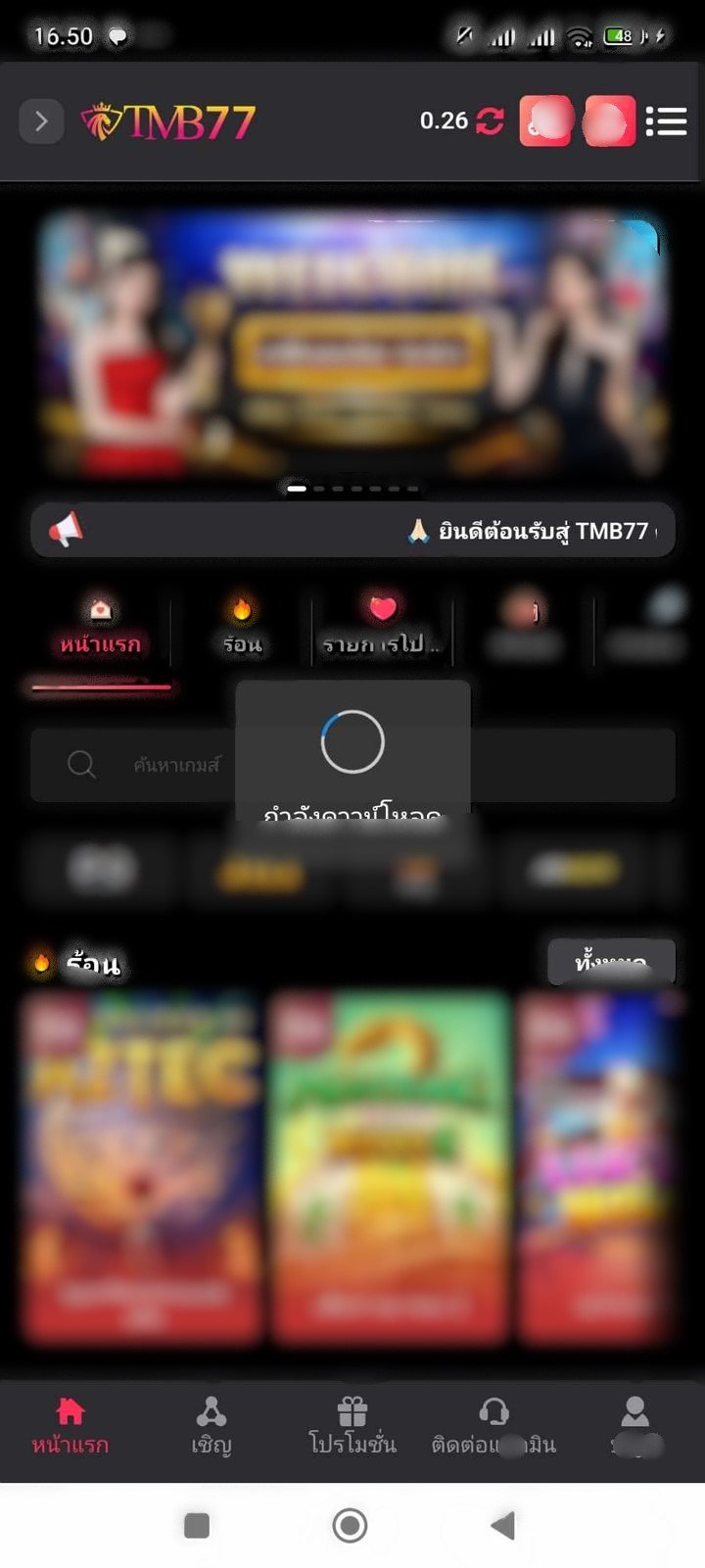Tap the system back button
Viewport: 705px width, 1568px height.
coord(503,1525)
